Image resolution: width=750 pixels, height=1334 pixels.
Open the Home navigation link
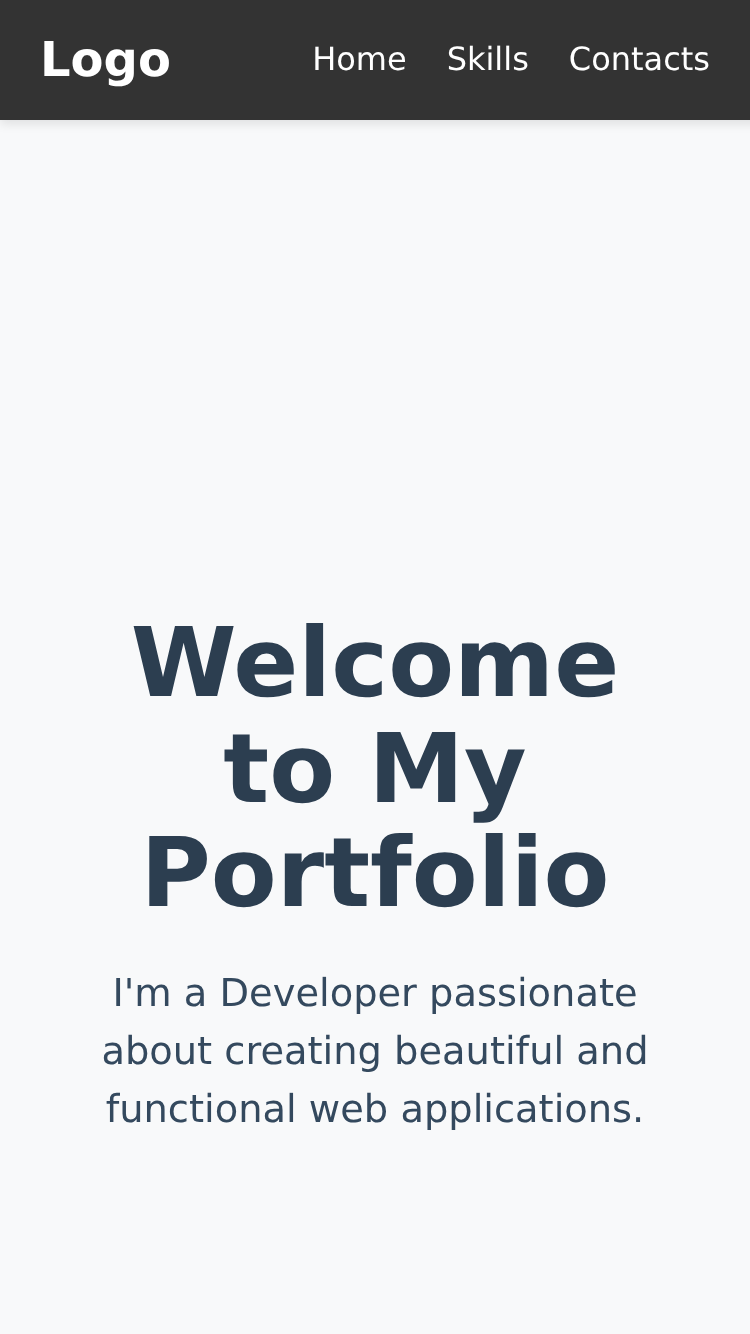(359, 60)
